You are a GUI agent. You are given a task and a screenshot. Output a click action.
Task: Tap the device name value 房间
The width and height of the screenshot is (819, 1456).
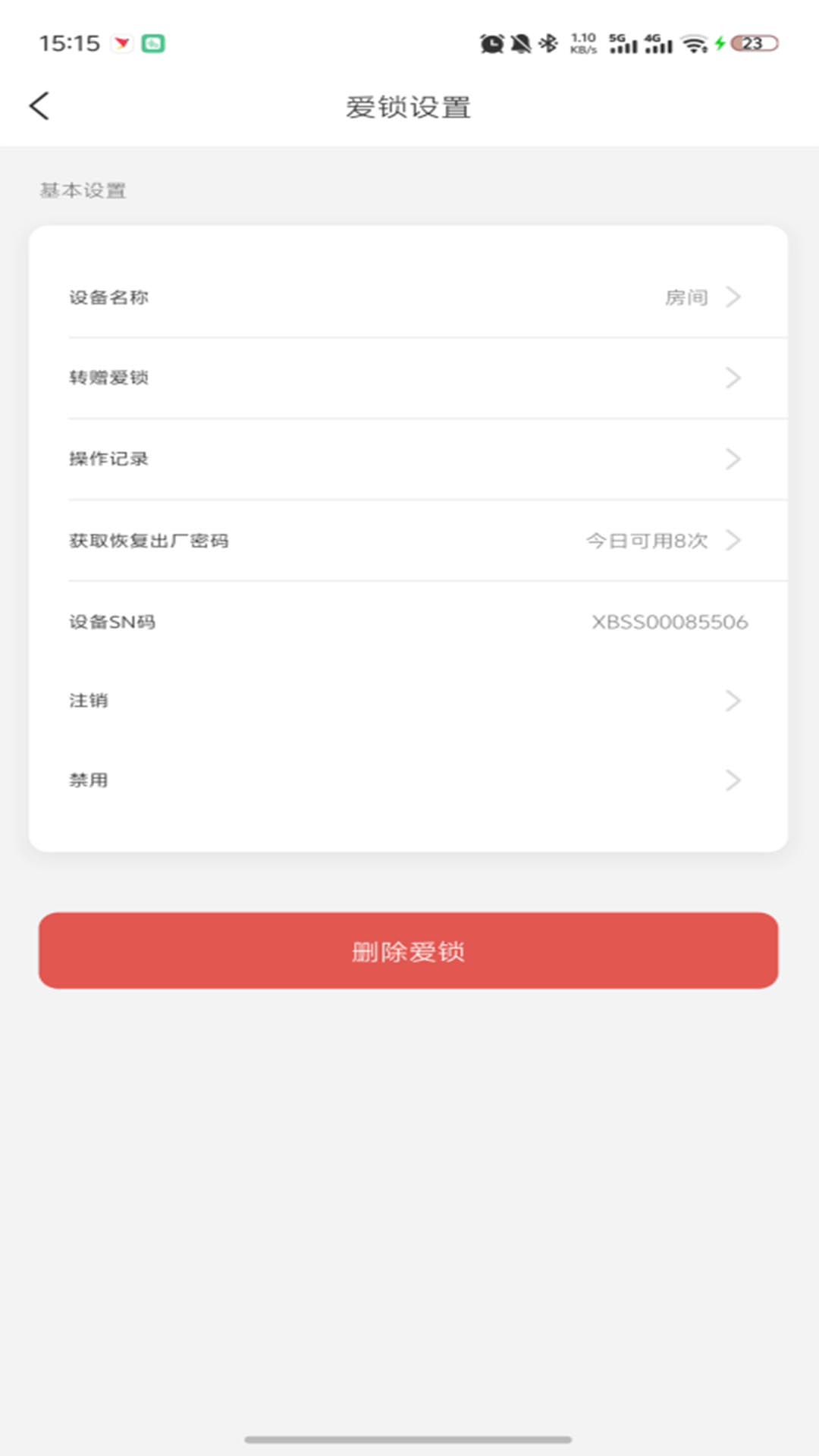(686, 298)
